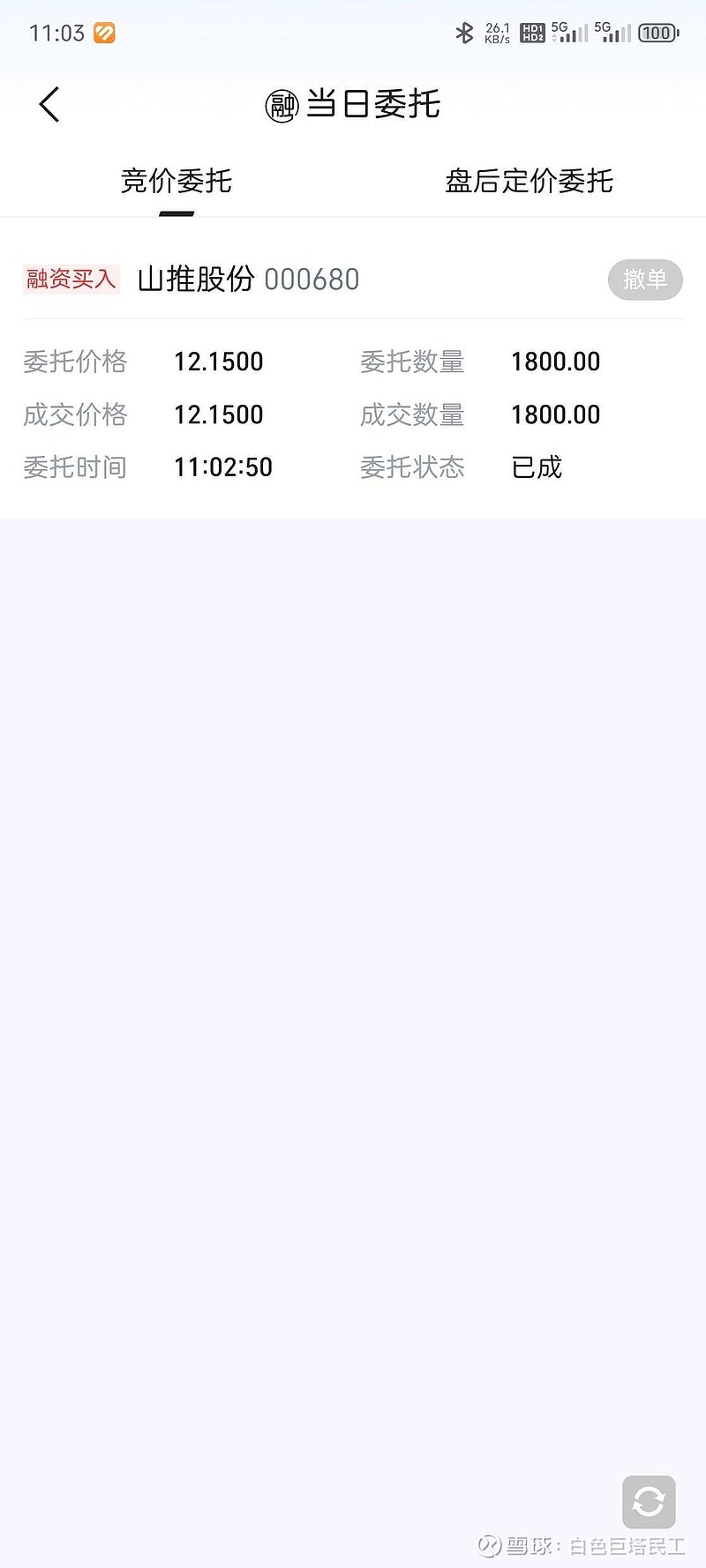This screenshot has width=706, height=1568.
Task: Switch to the 盘后定价委托 tab
Action: point(529,181)
